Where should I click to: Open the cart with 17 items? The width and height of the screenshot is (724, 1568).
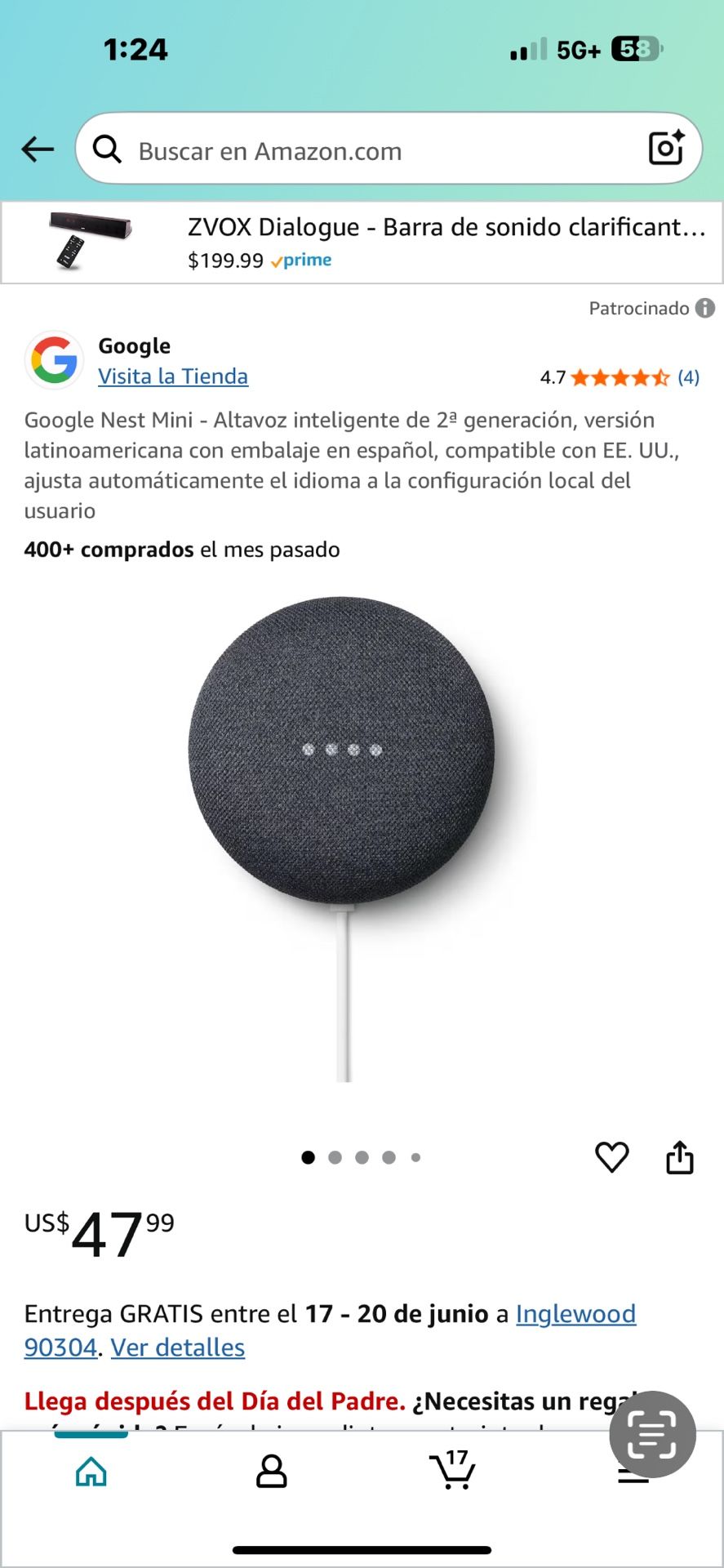(x=452, y=1470)
